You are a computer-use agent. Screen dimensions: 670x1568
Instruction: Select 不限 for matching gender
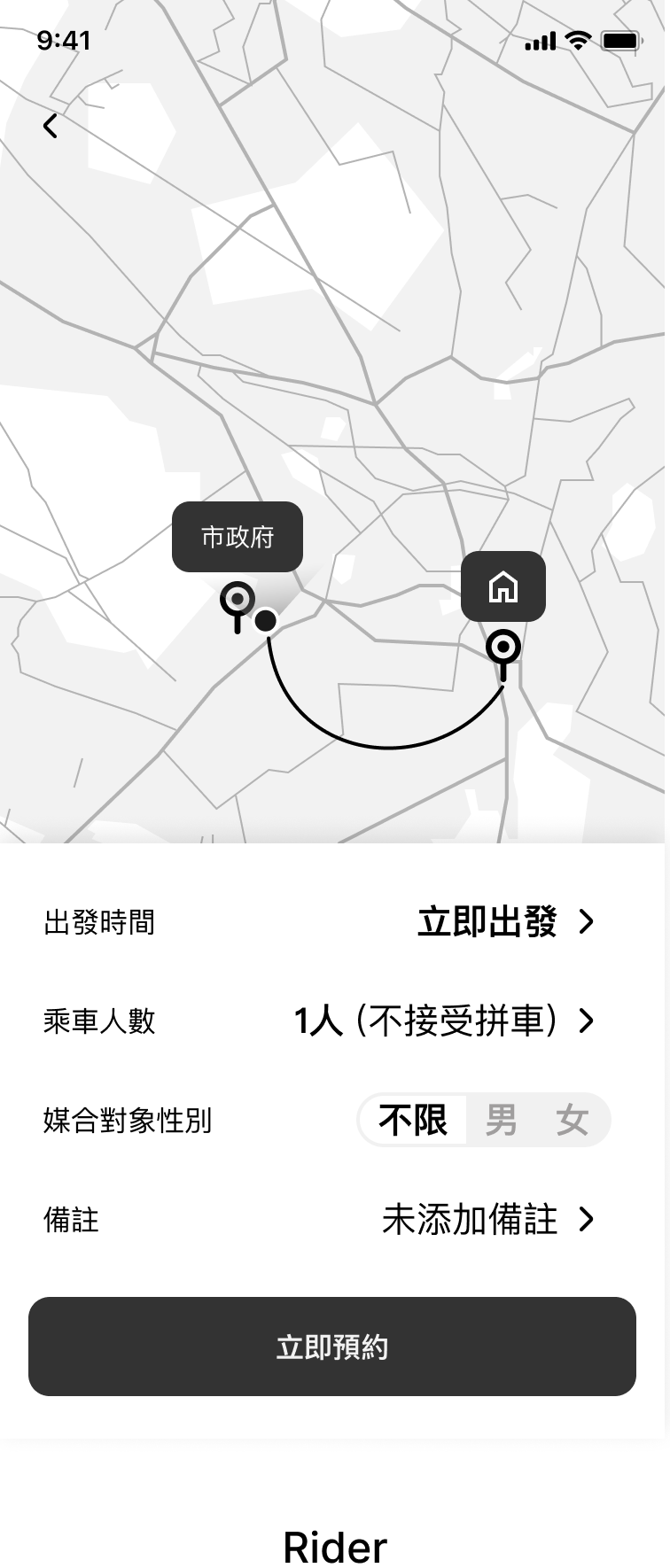coord(413,1121)
